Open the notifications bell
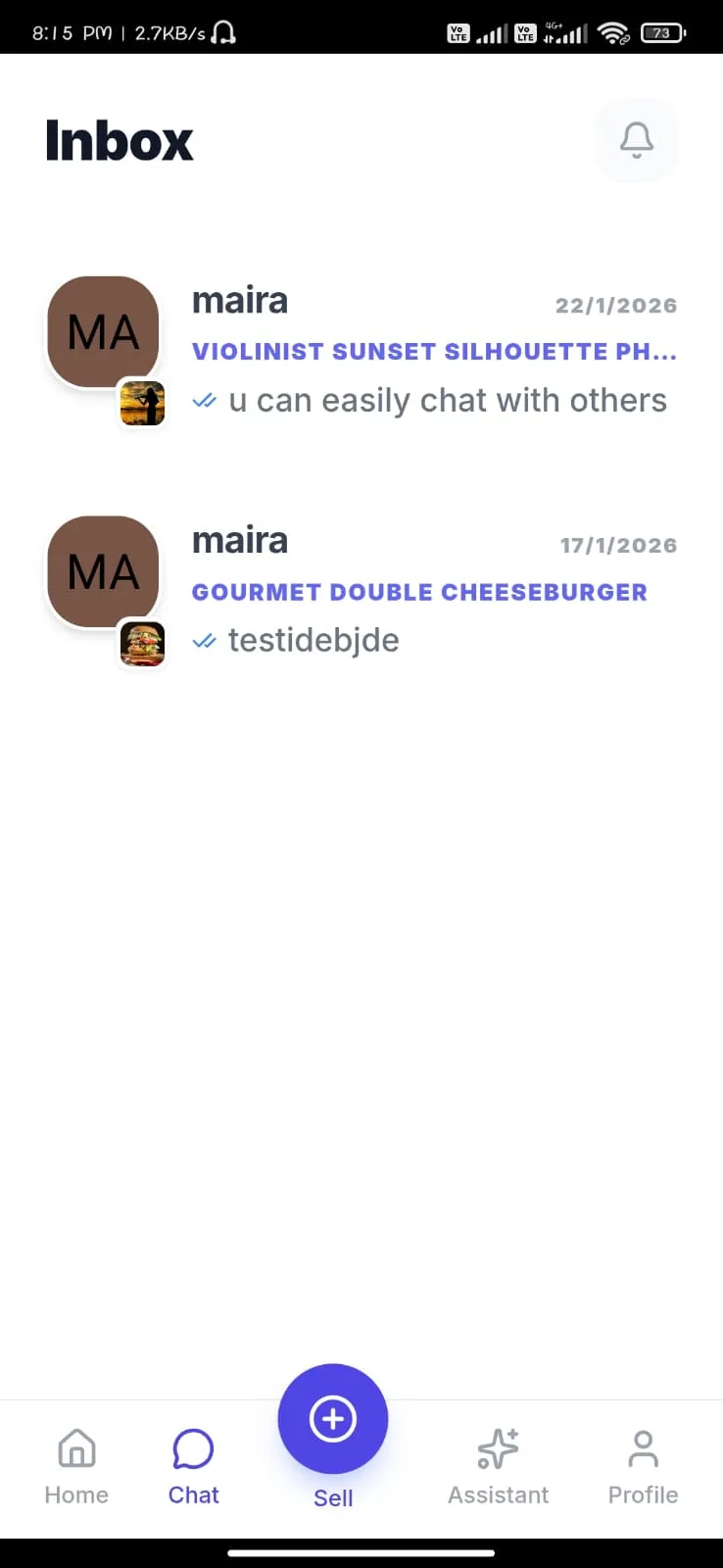Screen dimensions: 723x1568 pos(637,140)
